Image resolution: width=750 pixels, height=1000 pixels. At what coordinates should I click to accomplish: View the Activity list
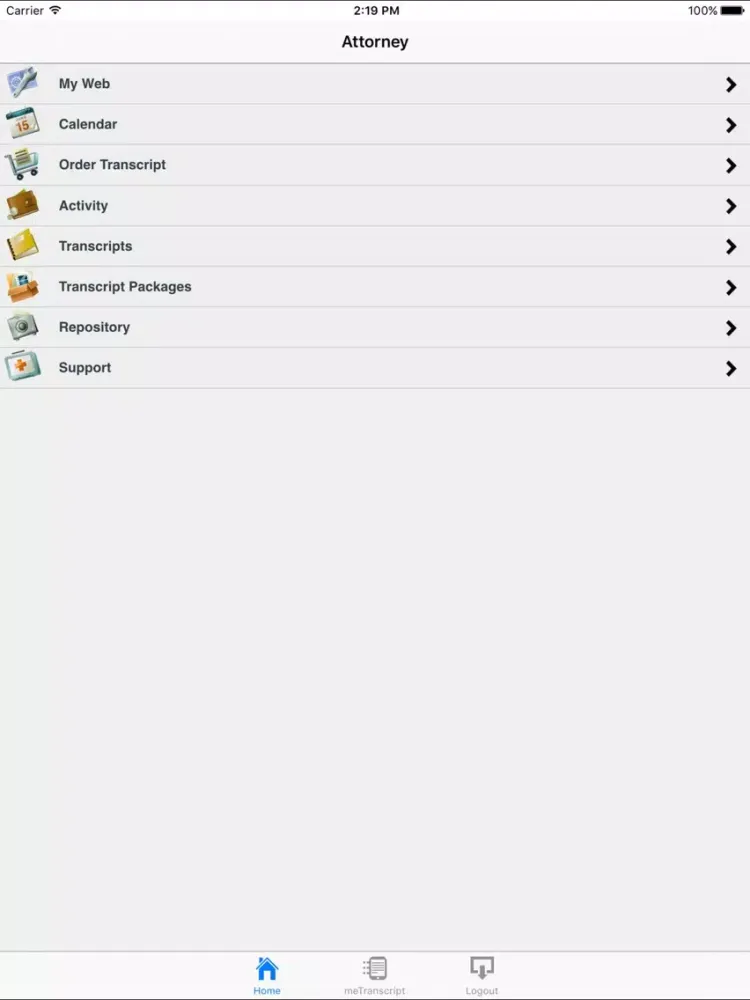pos(375,206)
